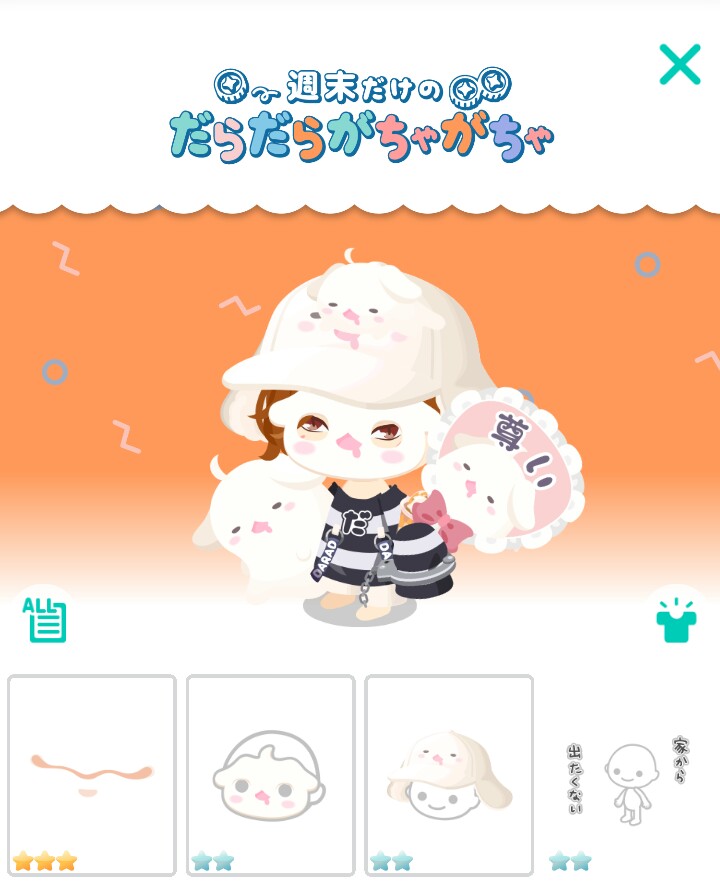720x881 pixels.
Task: Select the white dog face mask tile
Action: click(270, 775)
